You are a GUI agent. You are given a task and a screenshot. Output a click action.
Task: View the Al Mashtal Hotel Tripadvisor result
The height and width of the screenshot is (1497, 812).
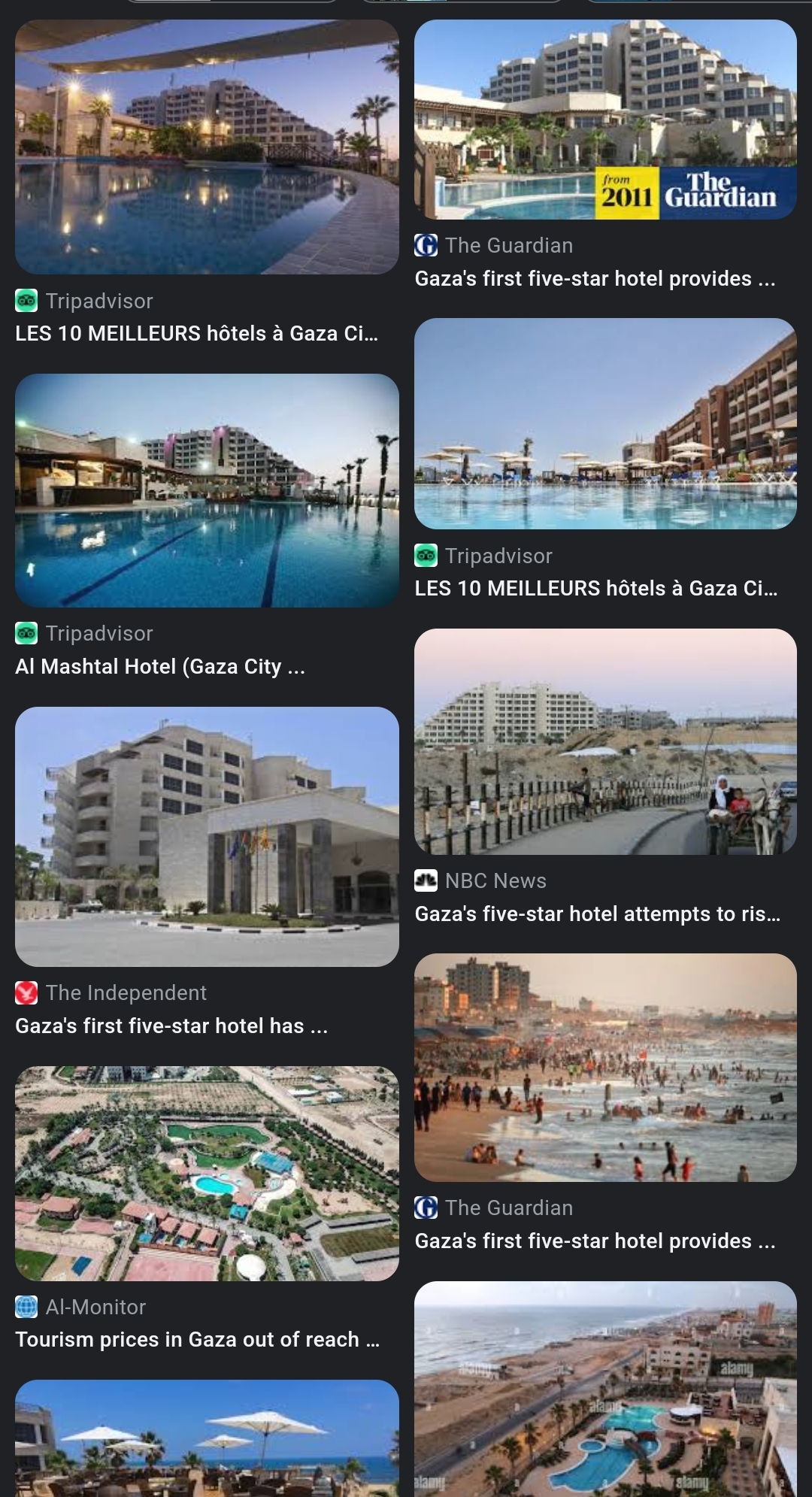(207, 490)
